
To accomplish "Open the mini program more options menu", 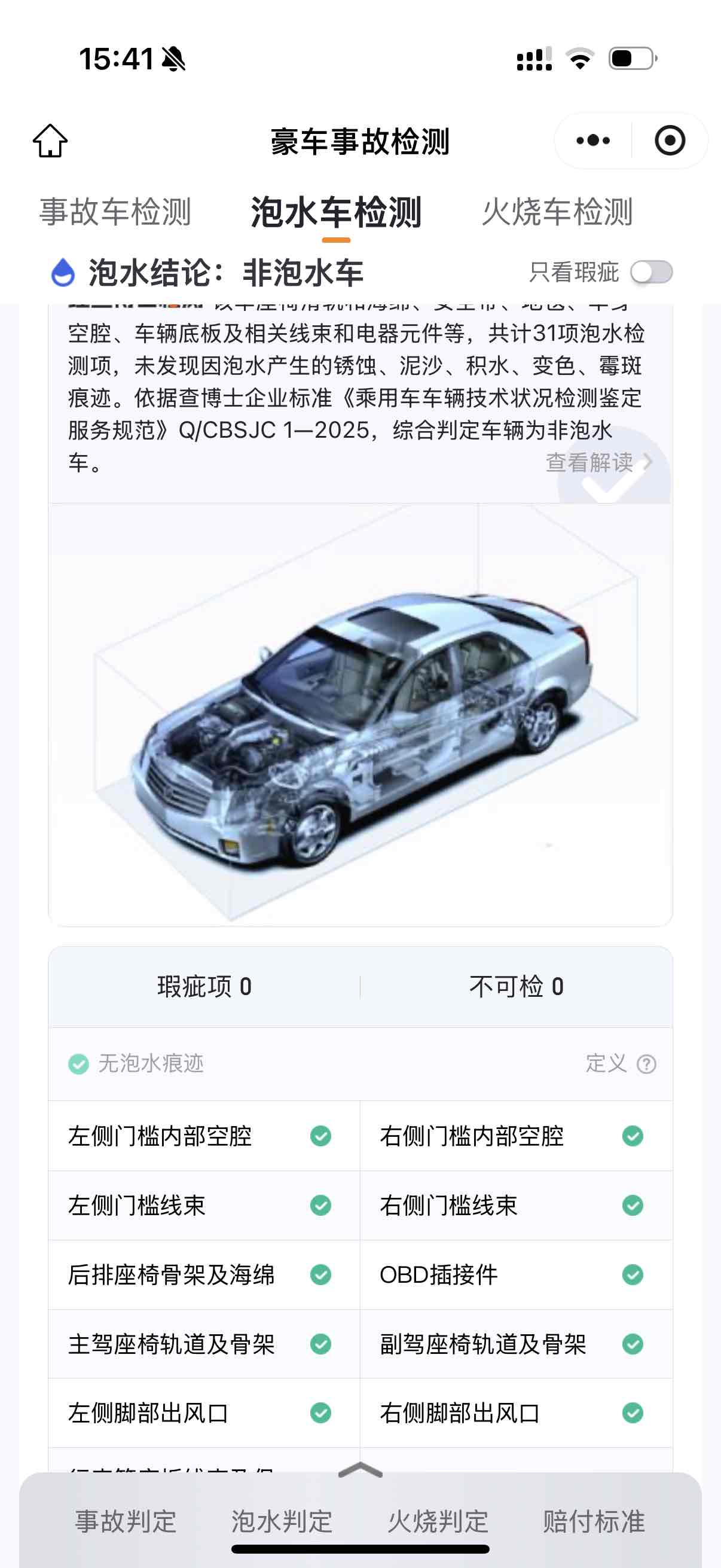I will (592, 141).
